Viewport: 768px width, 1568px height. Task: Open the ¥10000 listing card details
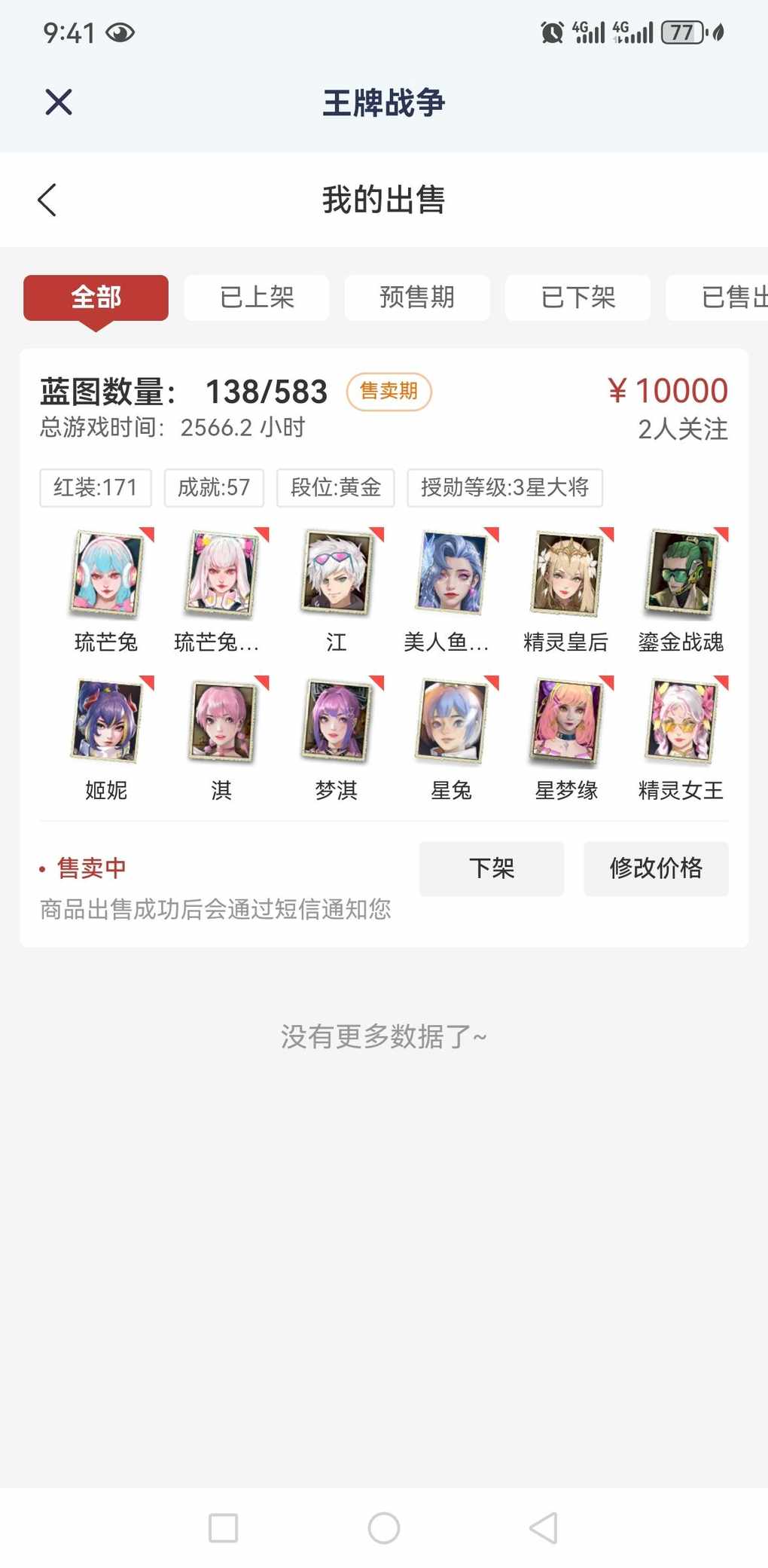tap(384, 410)
